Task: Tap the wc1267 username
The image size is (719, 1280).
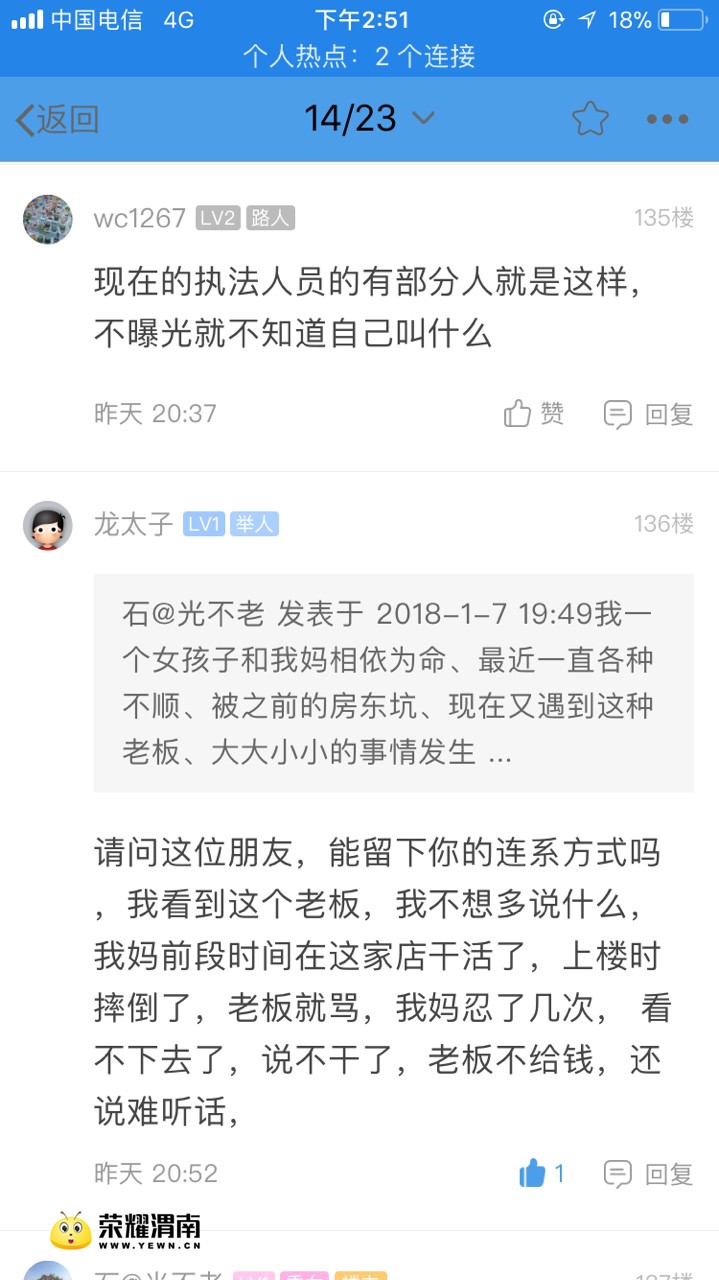Action: coord(140,218)
